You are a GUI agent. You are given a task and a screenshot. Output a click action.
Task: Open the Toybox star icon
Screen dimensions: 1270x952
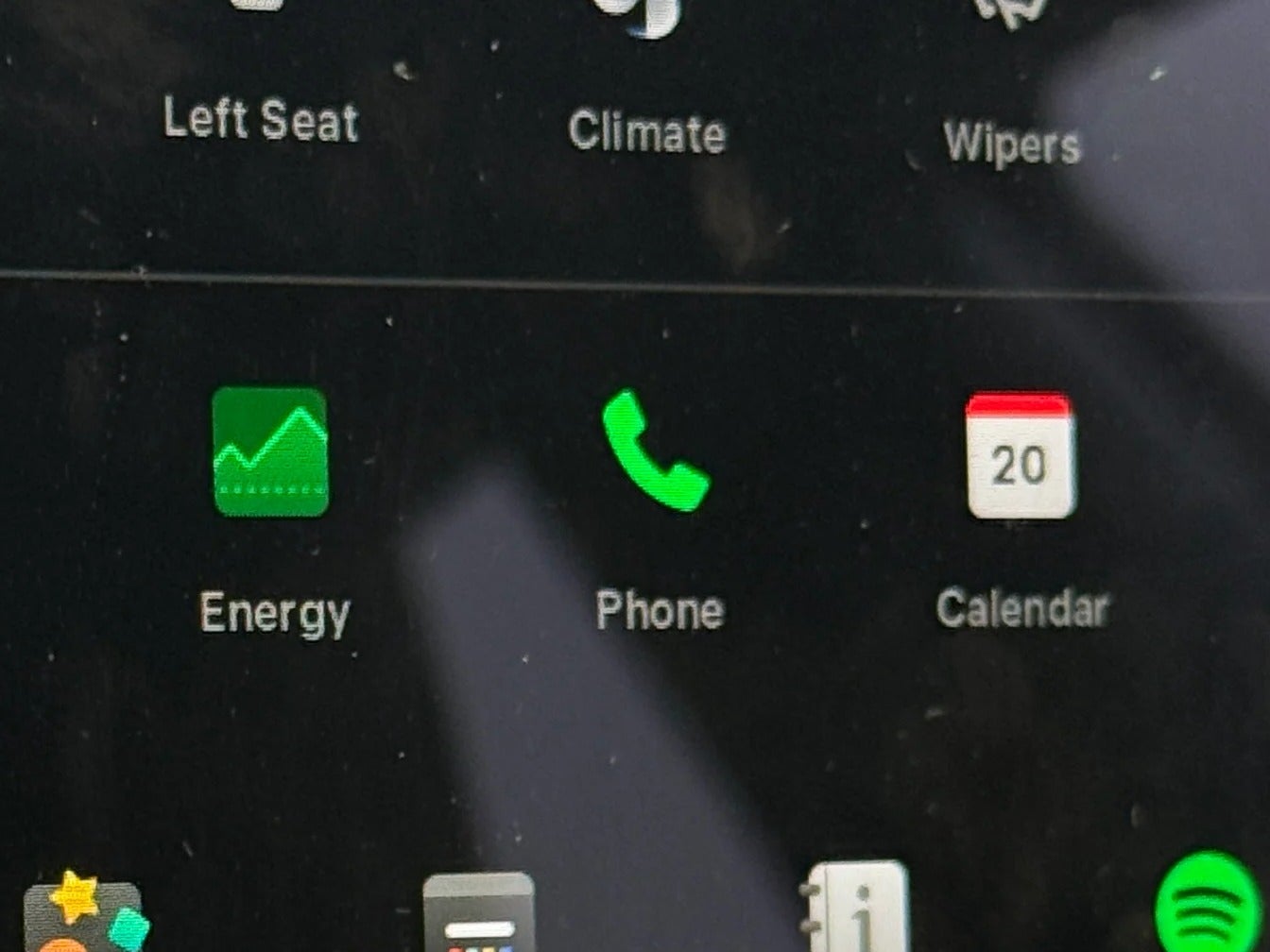point(85,914)
